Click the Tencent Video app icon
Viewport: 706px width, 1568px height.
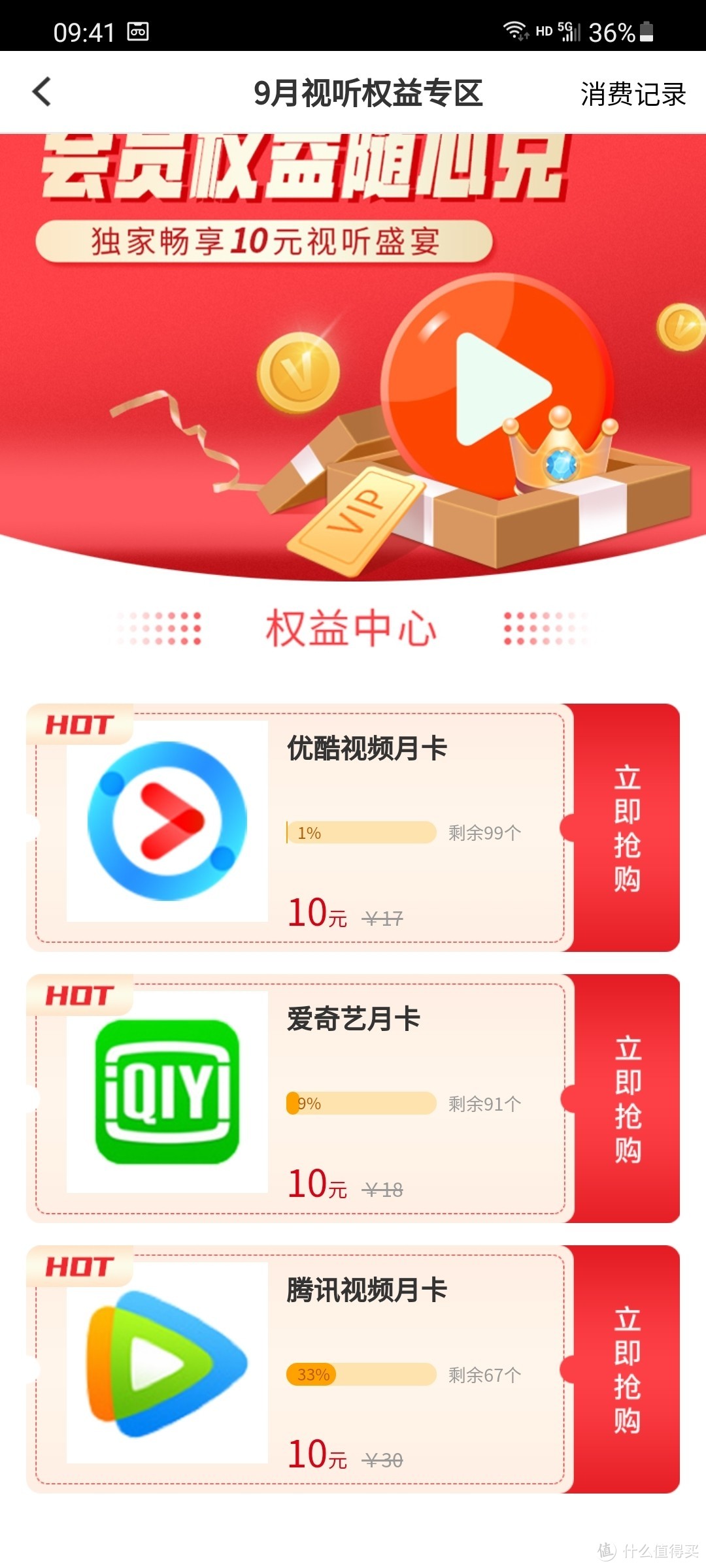(167, 1365)
